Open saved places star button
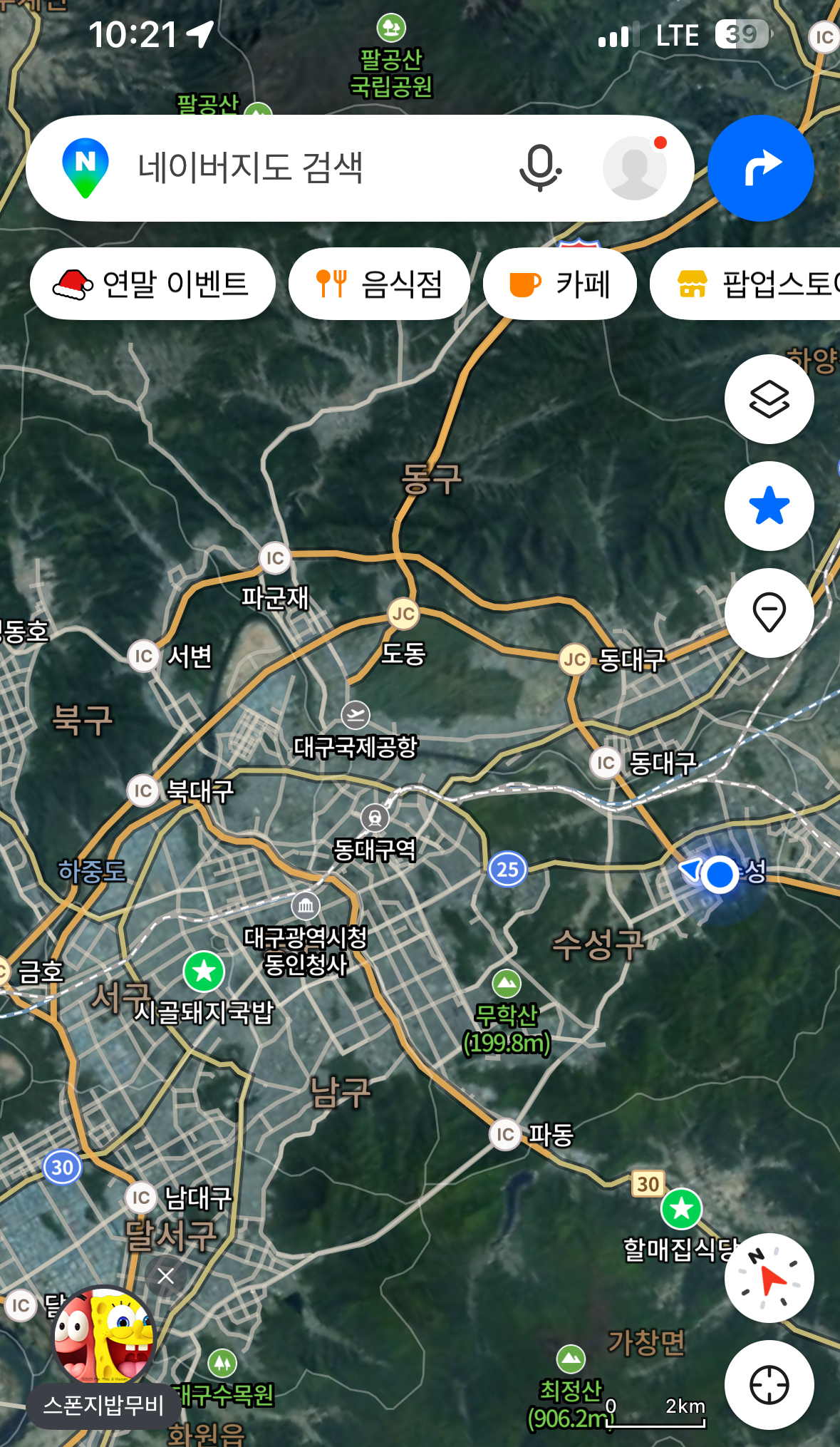This screenshot has height=1447, width=840. coord(769,506)
